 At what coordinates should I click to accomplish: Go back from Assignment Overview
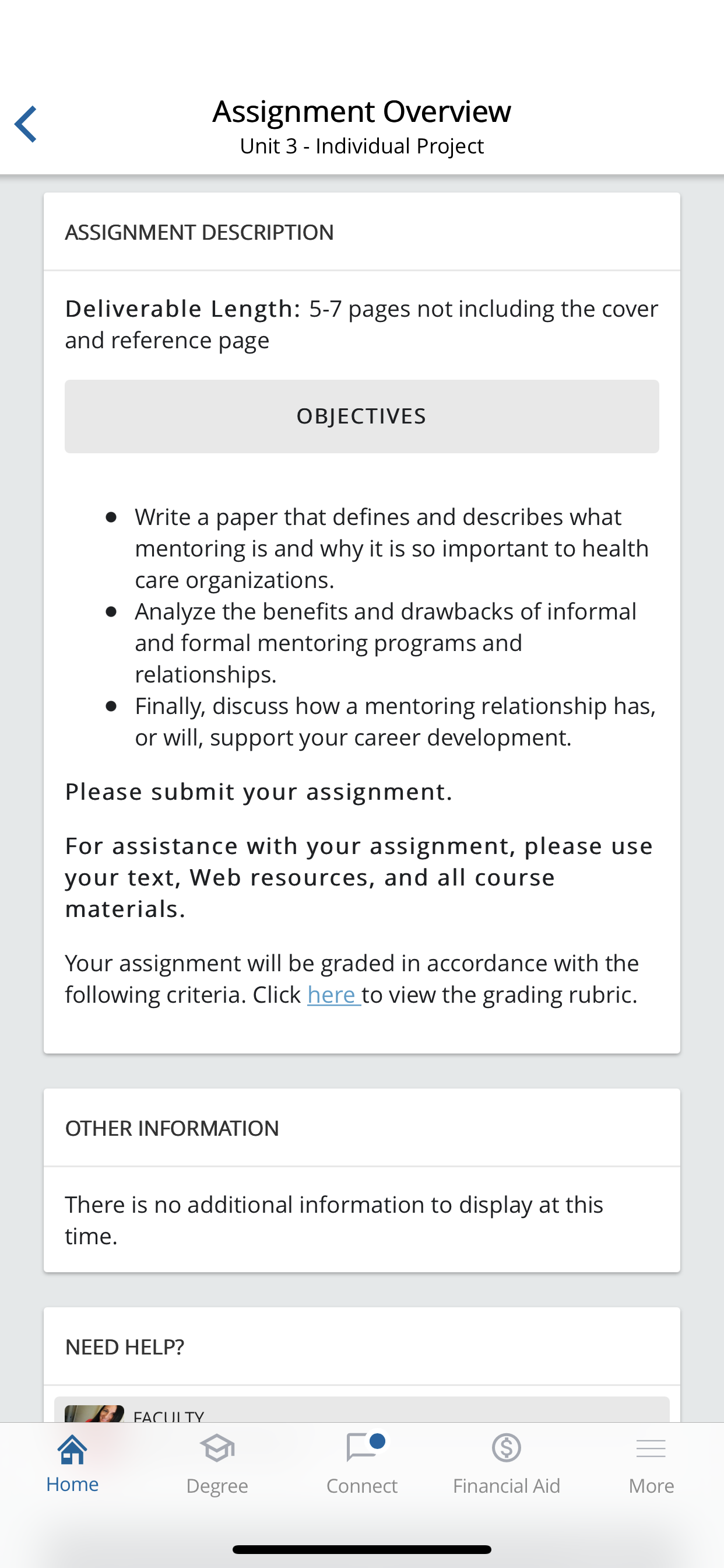click(x=26, y=124)
